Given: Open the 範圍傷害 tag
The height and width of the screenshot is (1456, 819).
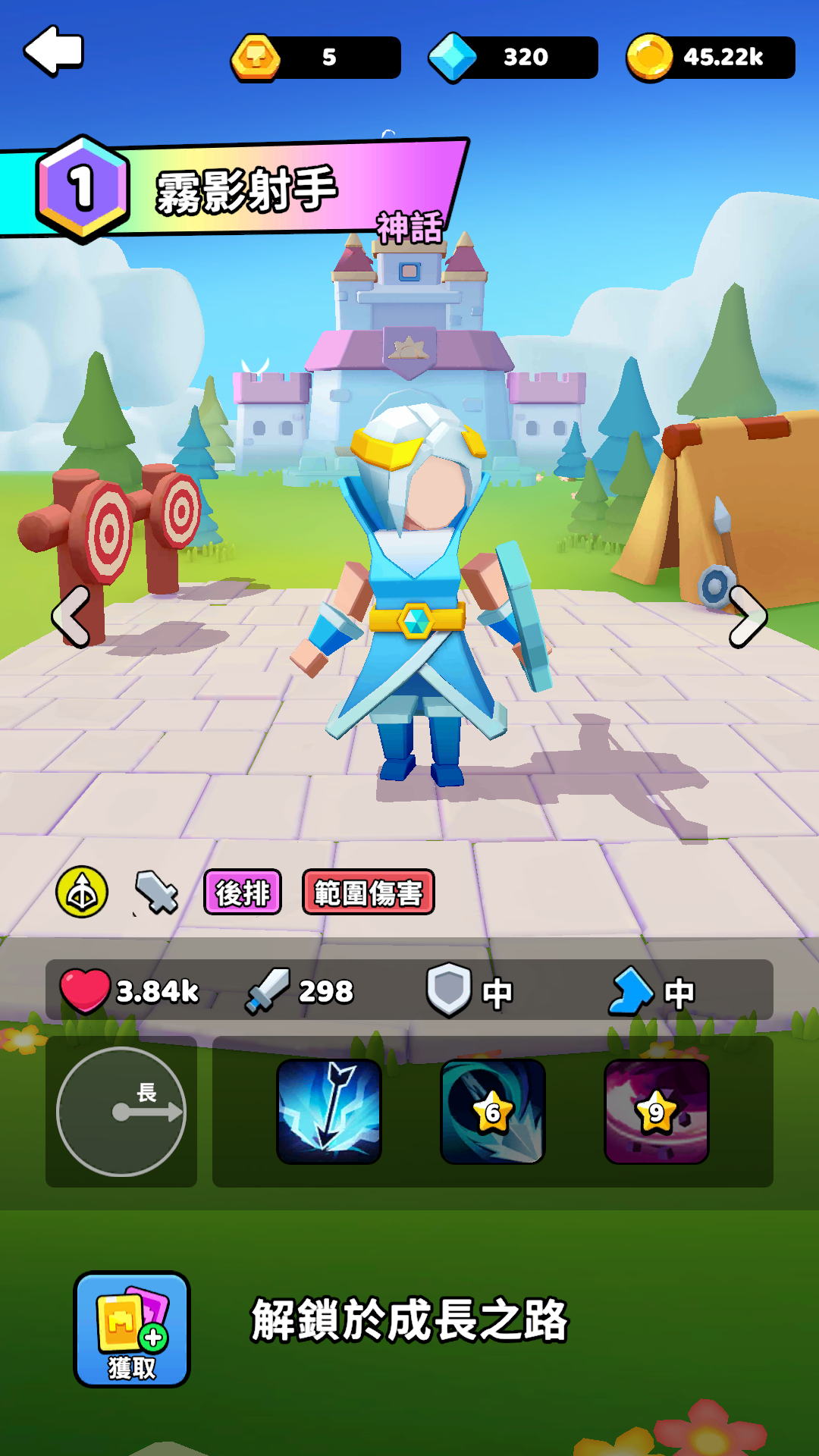Looking at the screenshot, I should click(369, 893).
